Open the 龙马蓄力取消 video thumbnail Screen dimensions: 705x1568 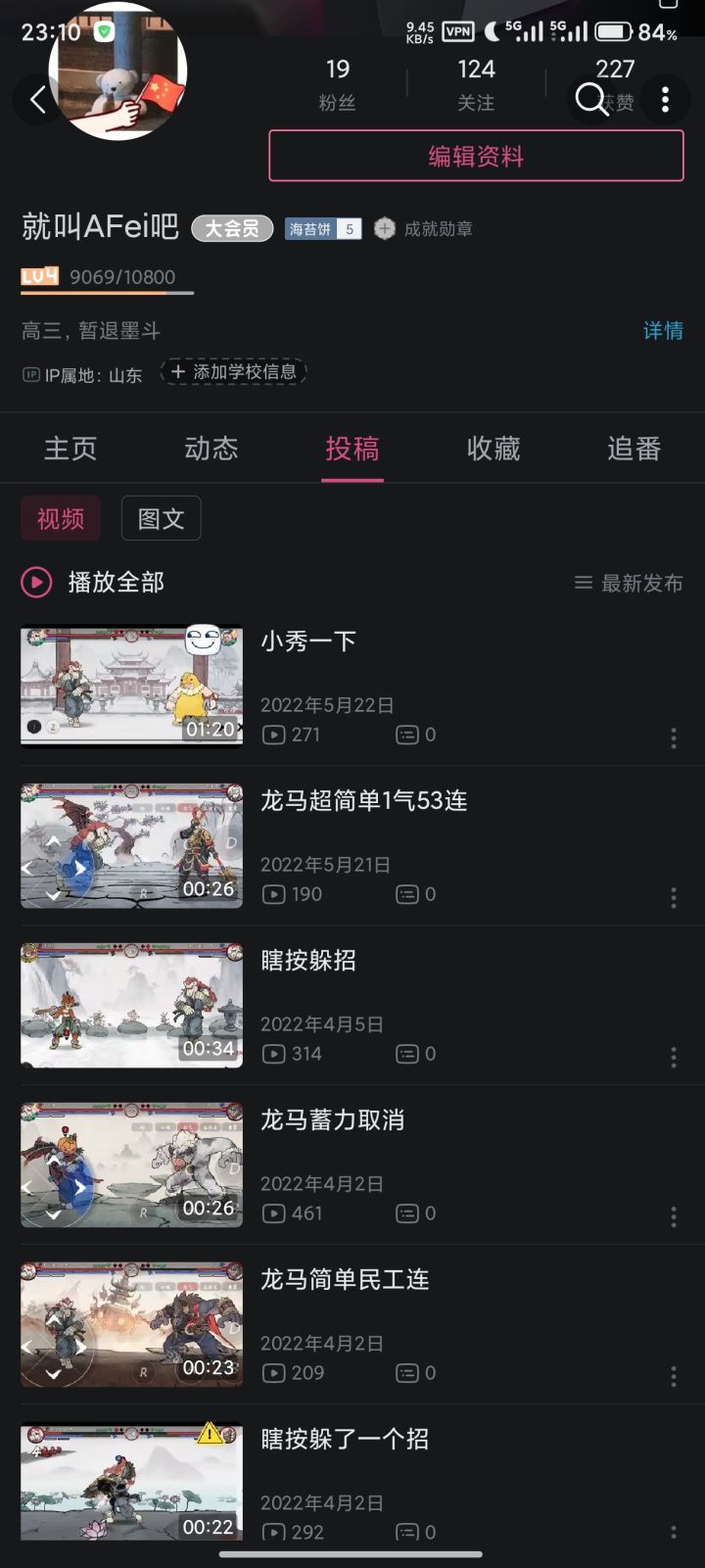click(131, 1164)
